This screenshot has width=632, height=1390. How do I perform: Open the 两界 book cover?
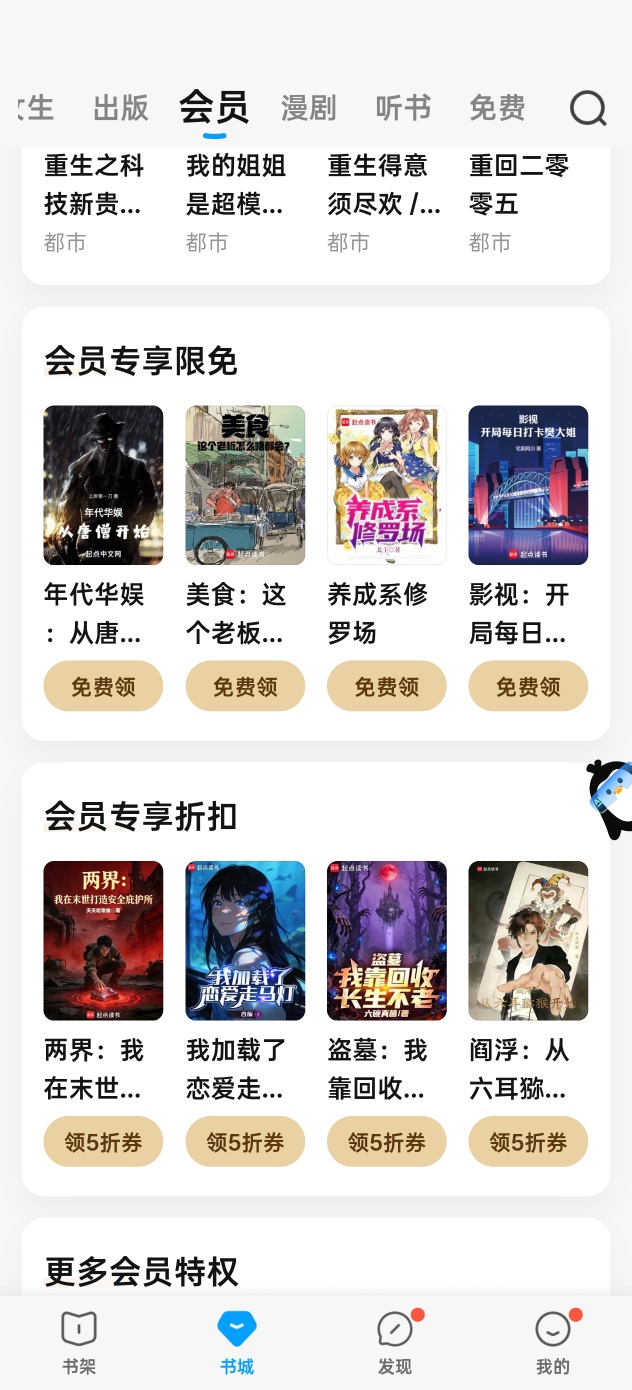103,940
